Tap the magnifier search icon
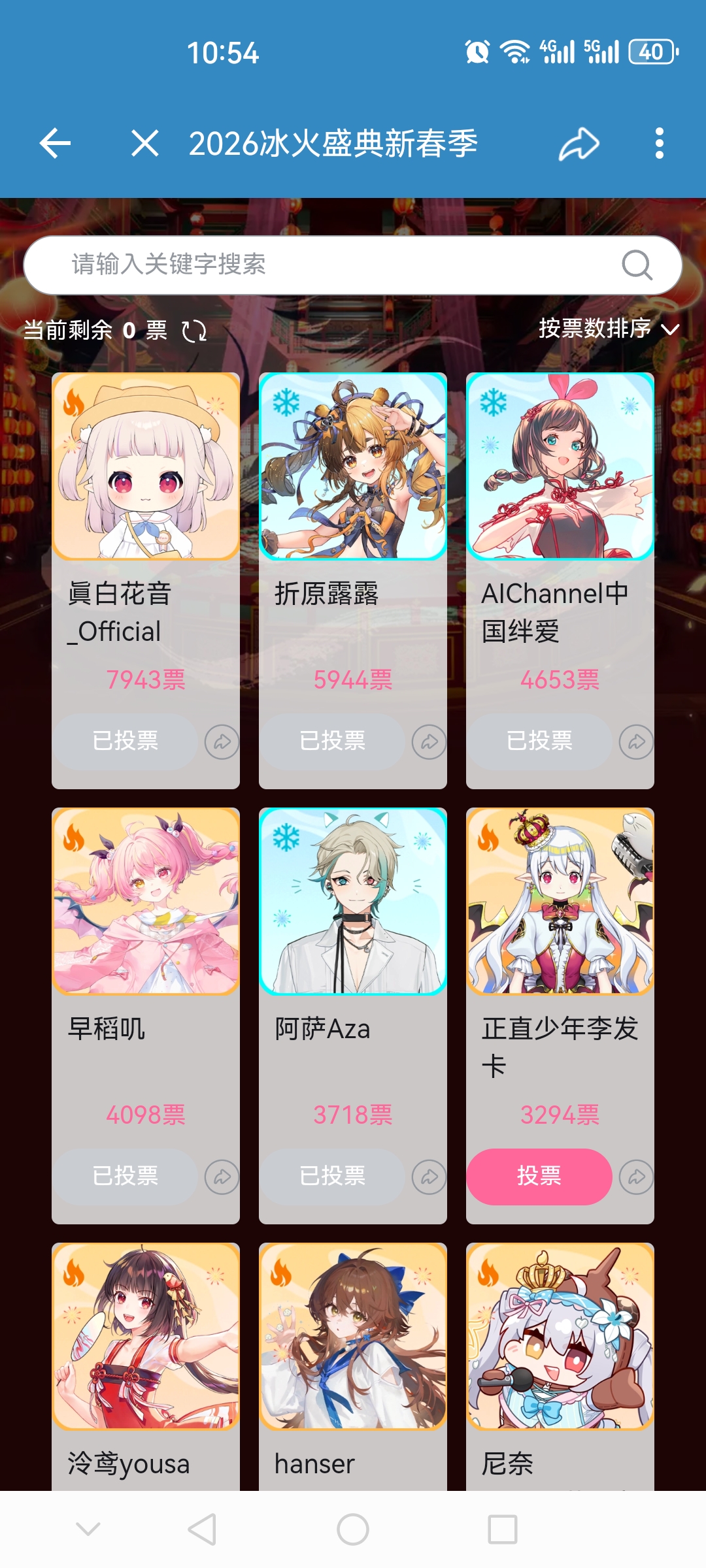Image resolution: width=706 pixels, height=1568 pixels. click(637, 265)
